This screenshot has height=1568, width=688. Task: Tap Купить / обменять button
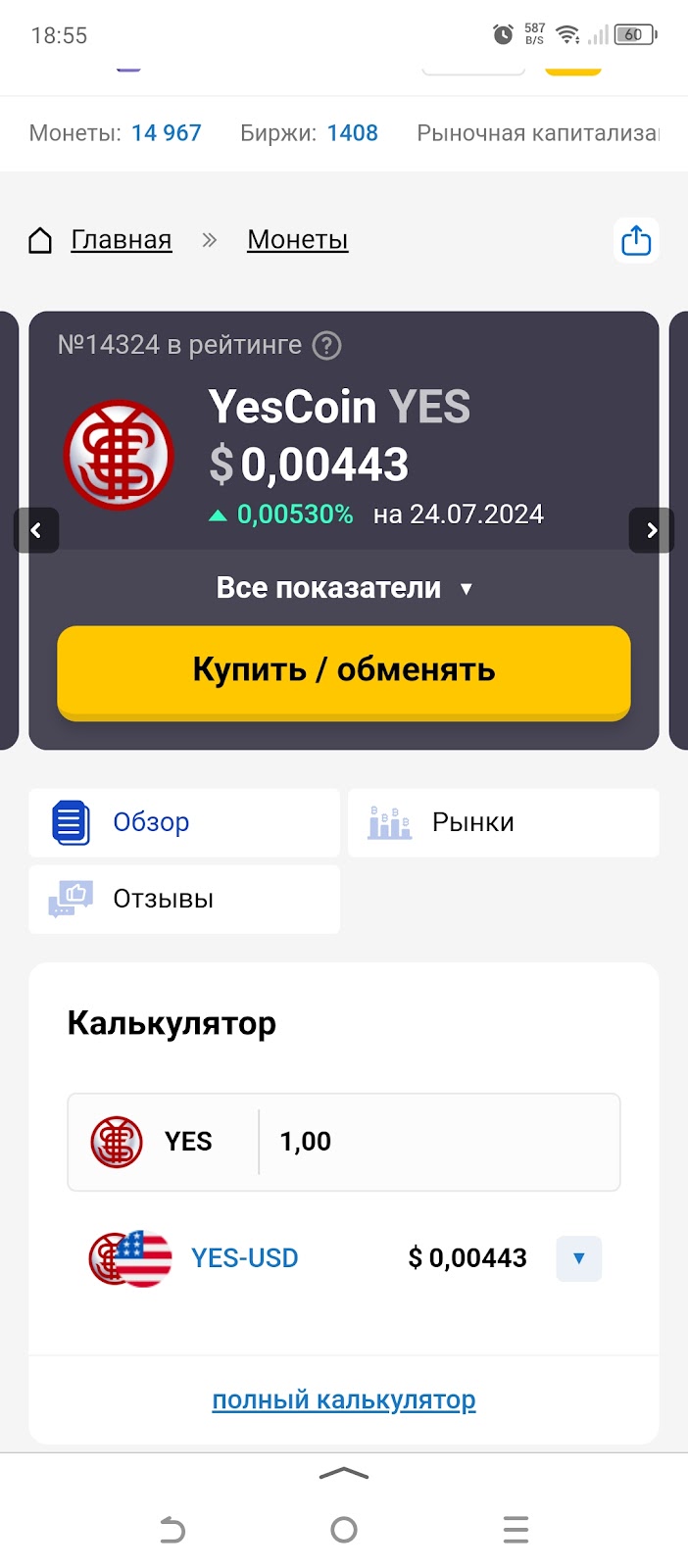tap(343, 671)
